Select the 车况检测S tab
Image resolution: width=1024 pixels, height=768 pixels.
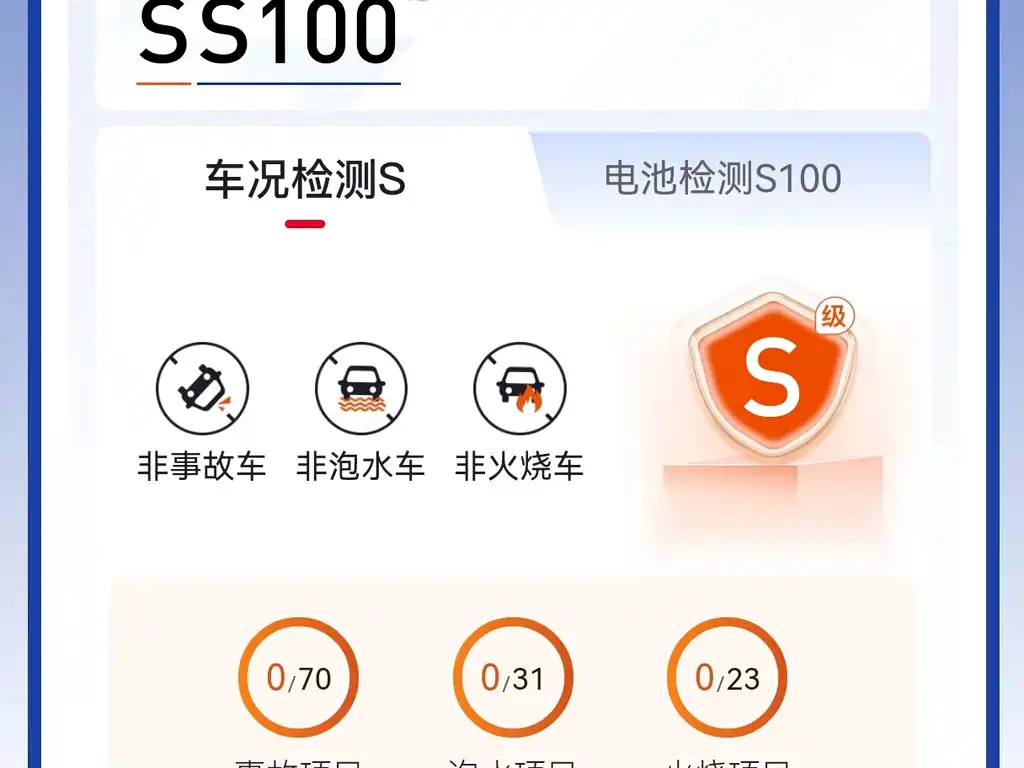click(305, 180)
